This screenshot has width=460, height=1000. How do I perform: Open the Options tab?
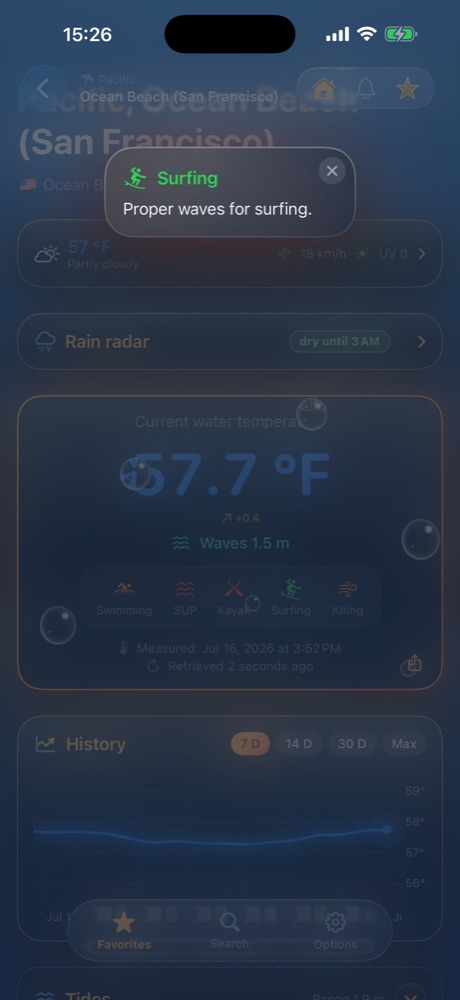coord(336,930)
